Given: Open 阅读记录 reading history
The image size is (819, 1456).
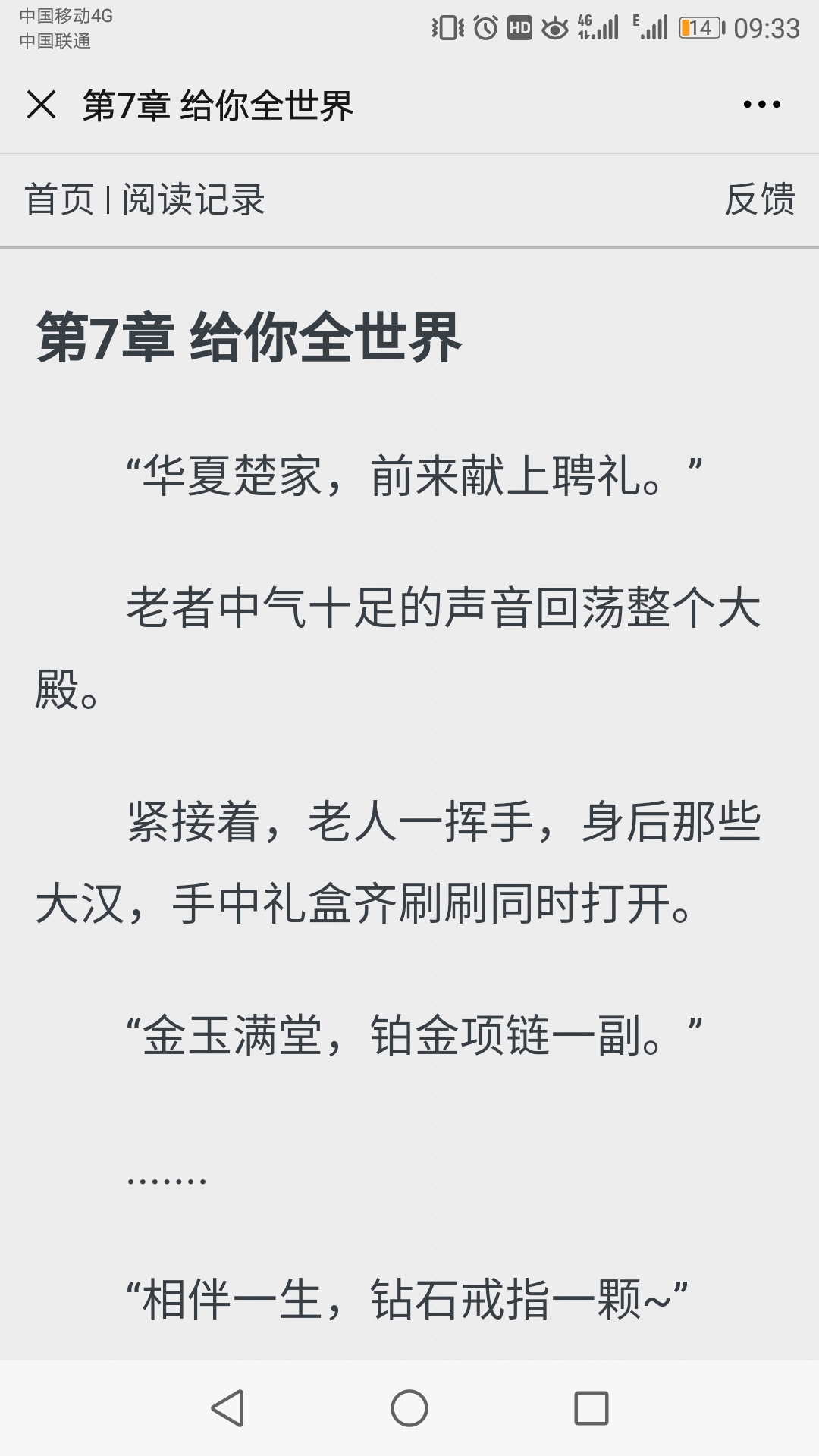Looking at the screenshot, I should [x=193, y=199].
